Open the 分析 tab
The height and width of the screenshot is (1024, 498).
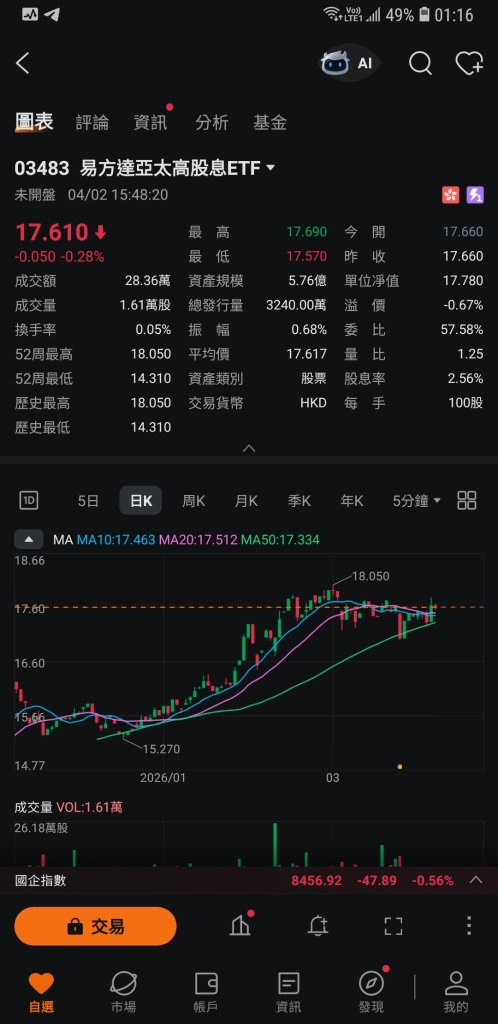(x=211, y=122)
